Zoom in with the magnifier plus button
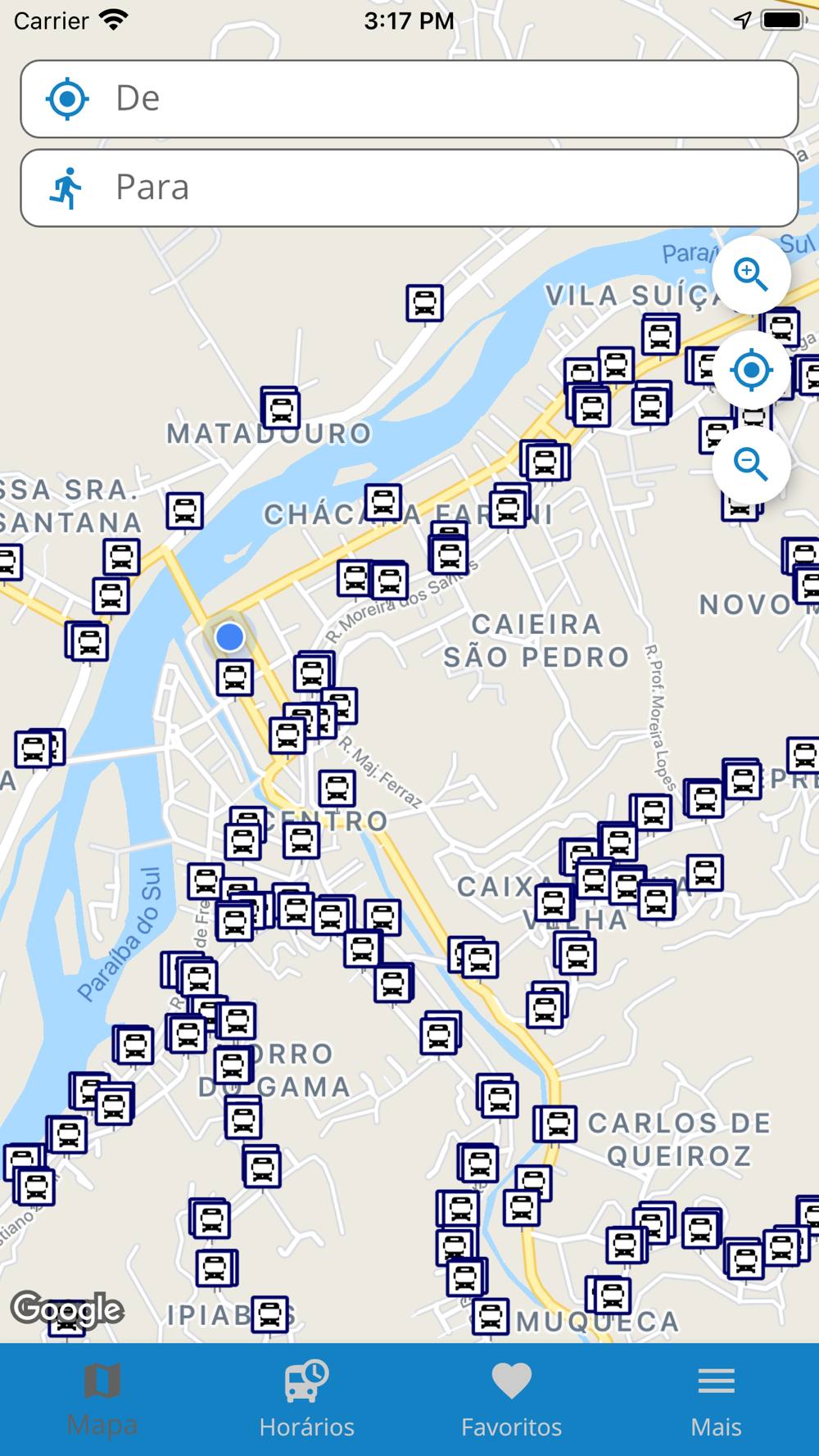This screenshot has width=819, height=1456. pyautogui.click(x=750, y=275)
